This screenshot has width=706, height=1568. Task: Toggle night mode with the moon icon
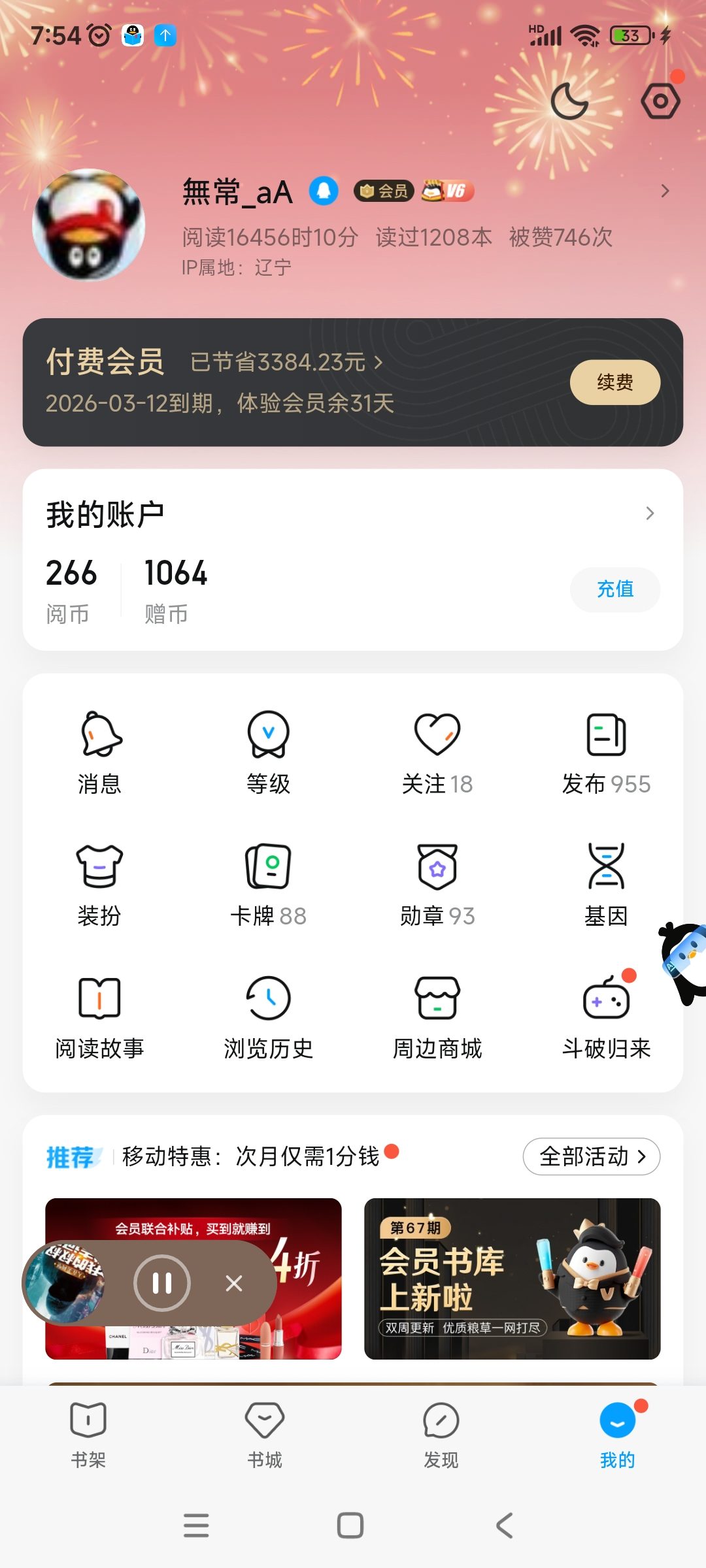coord(569,101)
